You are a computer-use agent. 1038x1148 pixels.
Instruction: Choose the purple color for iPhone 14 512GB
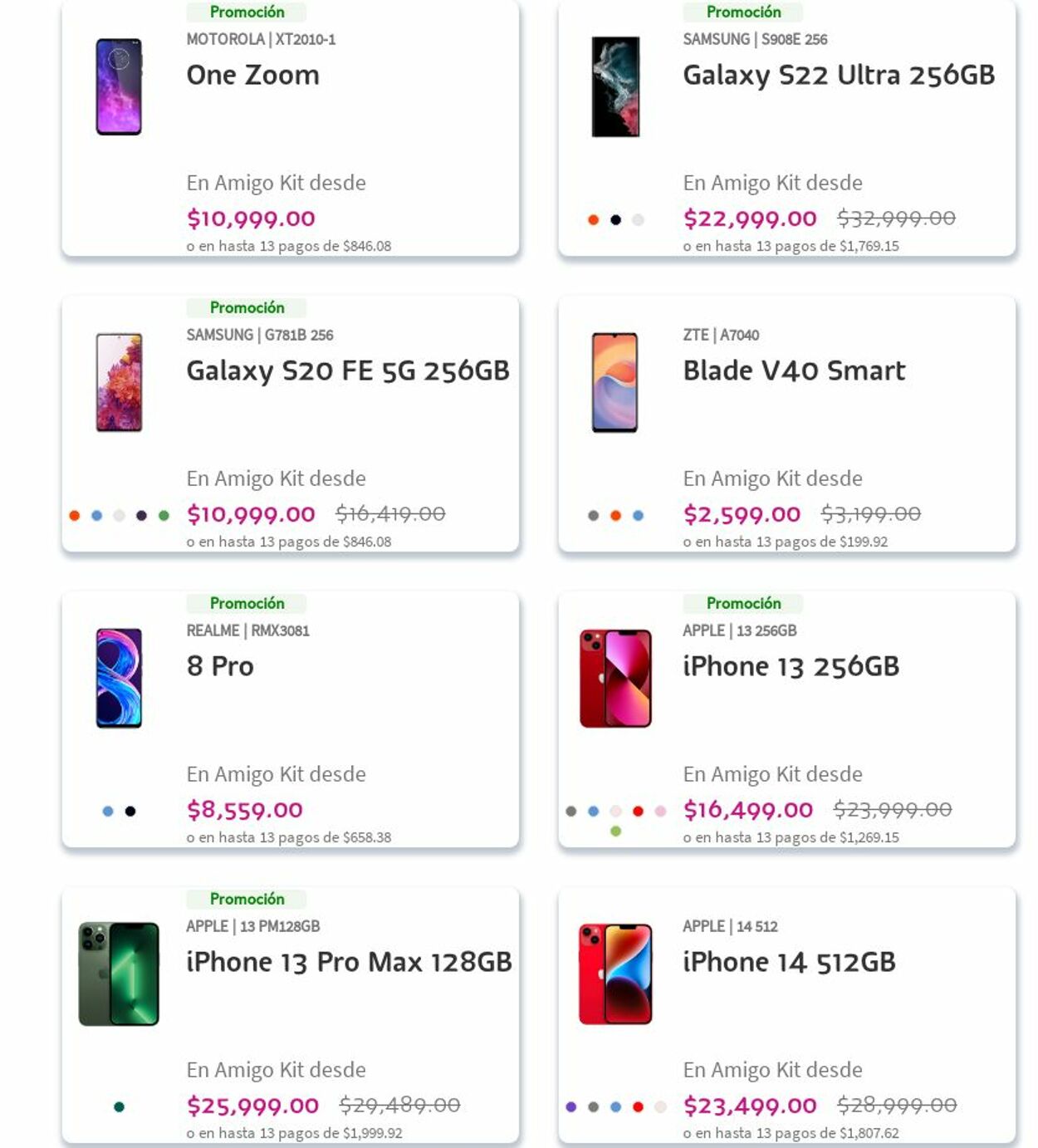[570, 1107]
